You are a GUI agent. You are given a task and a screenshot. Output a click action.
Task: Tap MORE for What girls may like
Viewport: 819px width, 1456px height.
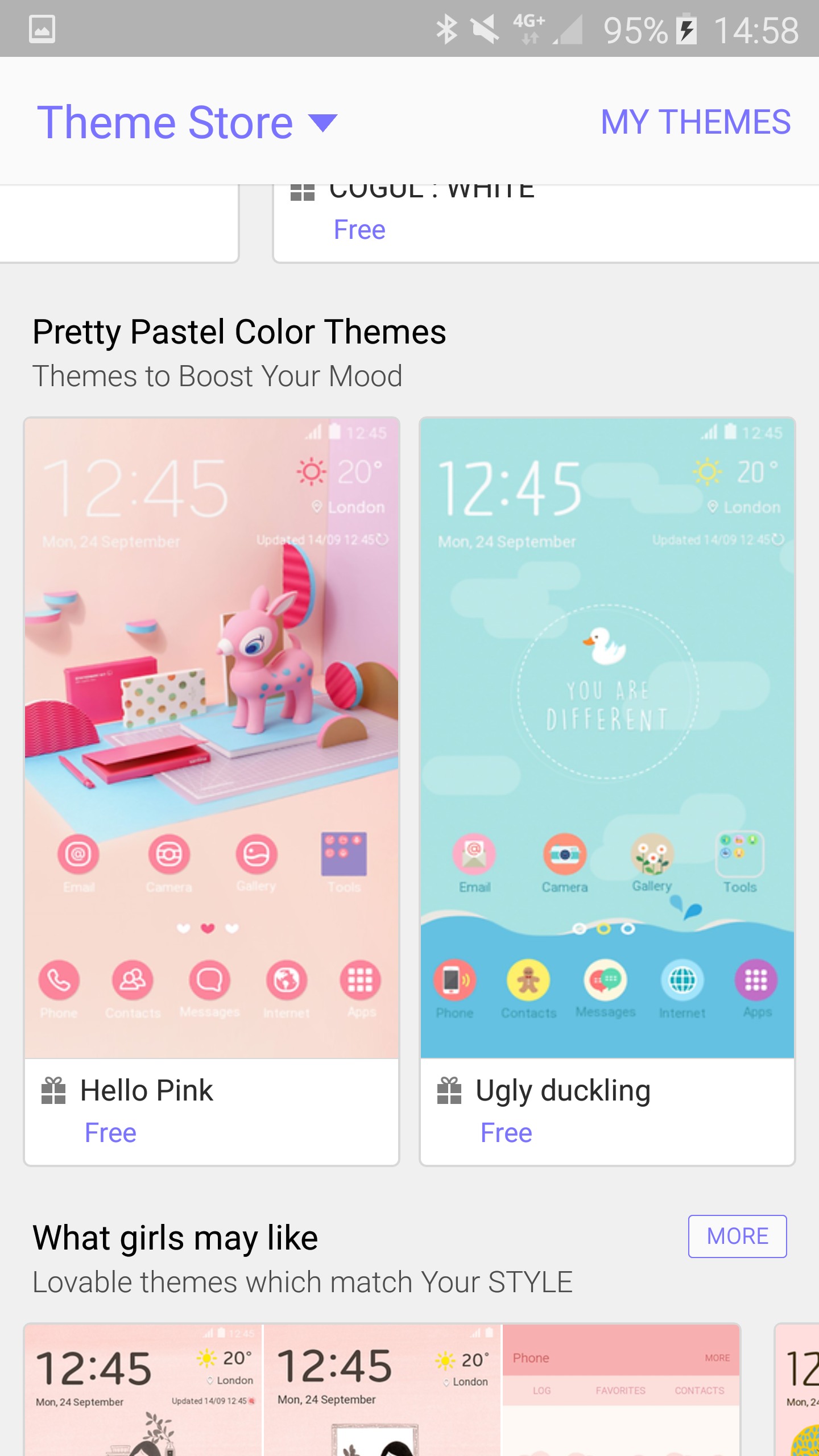pos(737,1236)
